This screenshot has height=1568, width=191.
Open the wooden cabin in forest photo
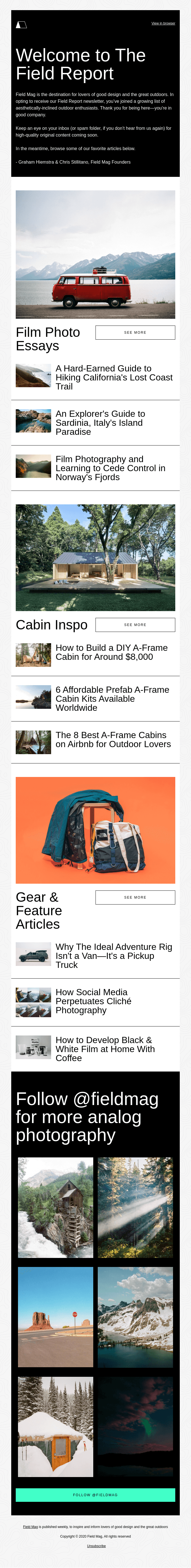(x=95, y=557)
